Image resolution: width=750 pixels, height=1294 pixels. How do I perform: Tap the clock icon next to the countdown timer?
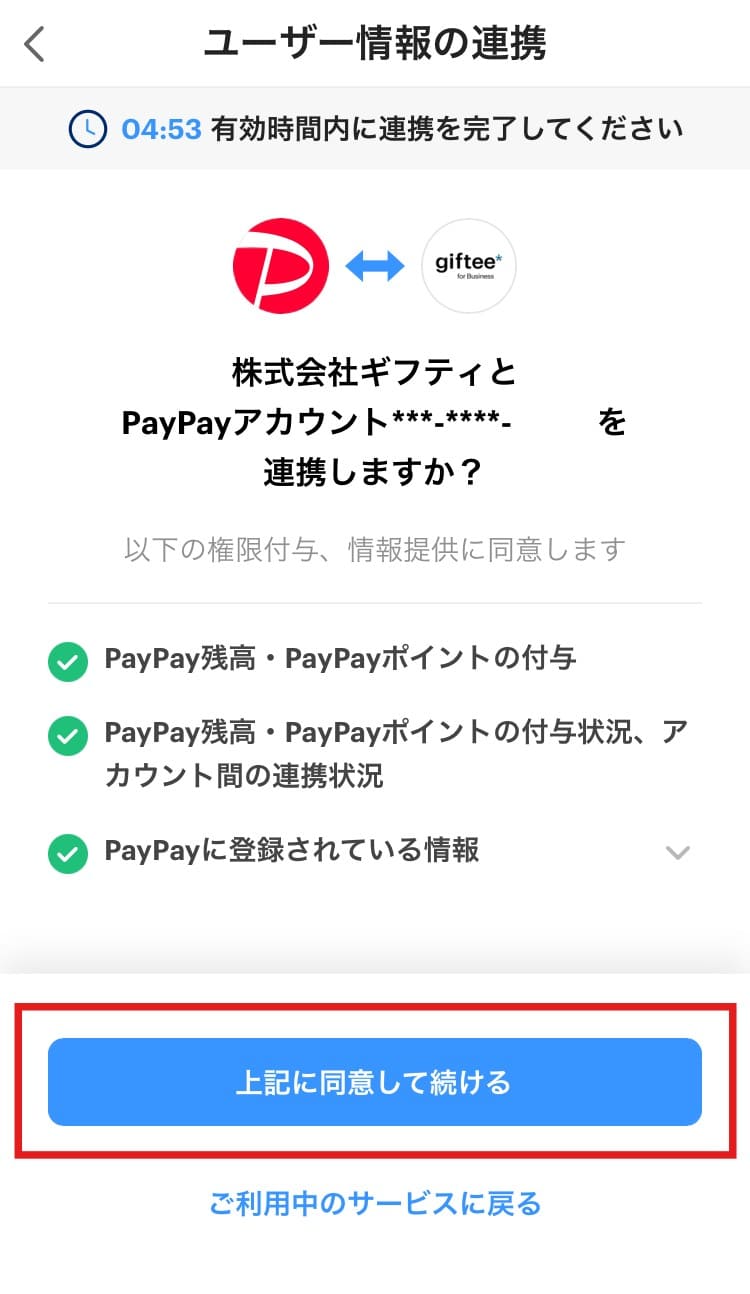coord(89,128)
